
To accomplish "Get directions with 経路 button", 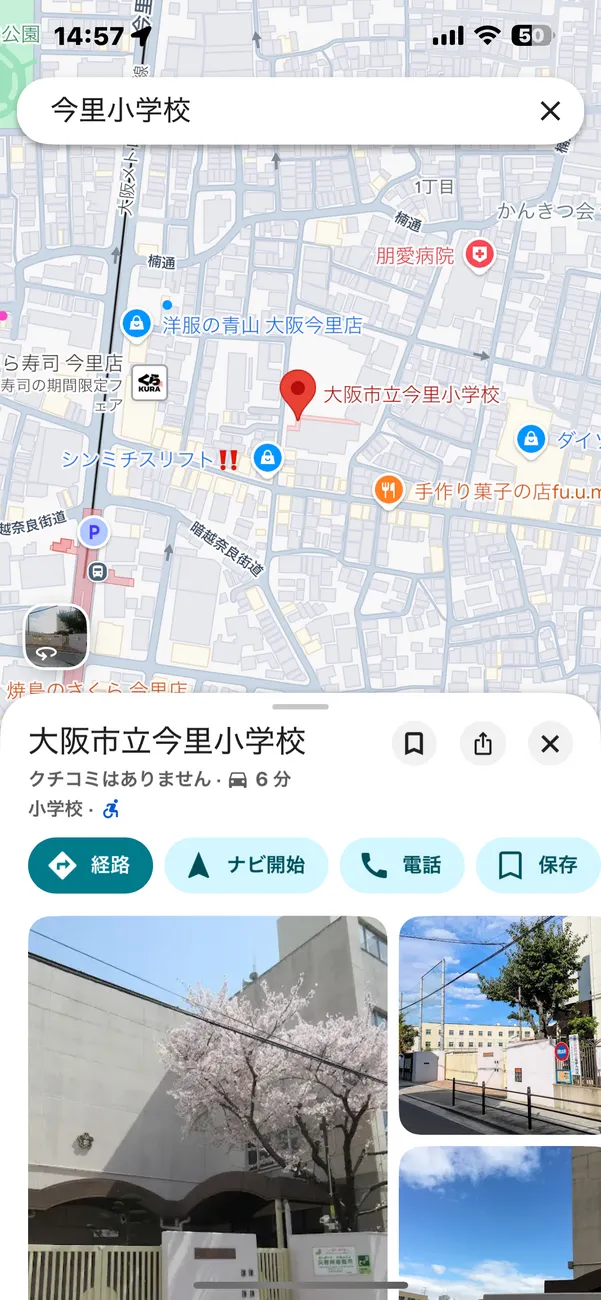I will 91,865.
